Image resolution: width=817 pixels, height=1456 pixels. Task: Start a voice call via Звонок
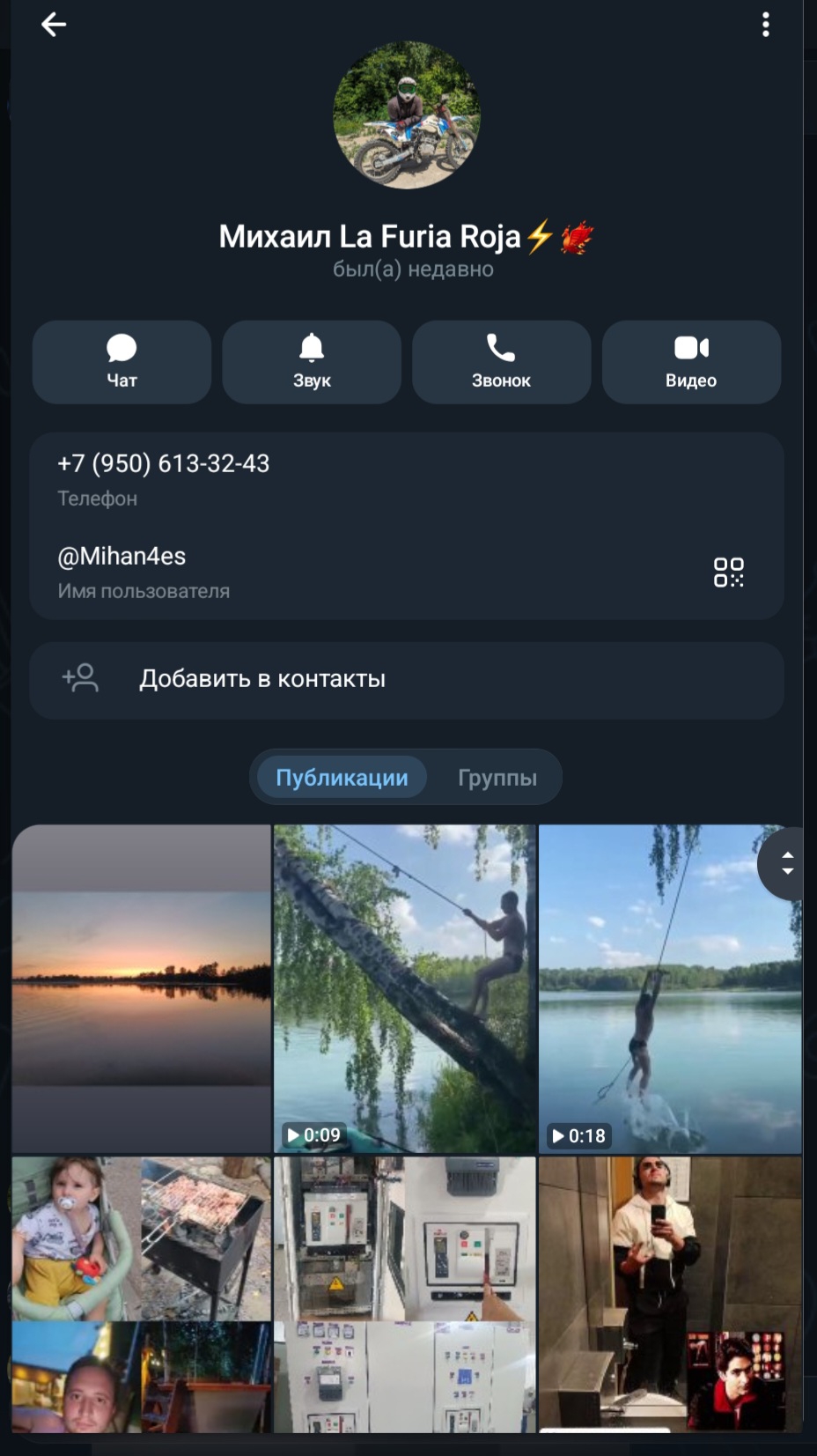(501, 362)
